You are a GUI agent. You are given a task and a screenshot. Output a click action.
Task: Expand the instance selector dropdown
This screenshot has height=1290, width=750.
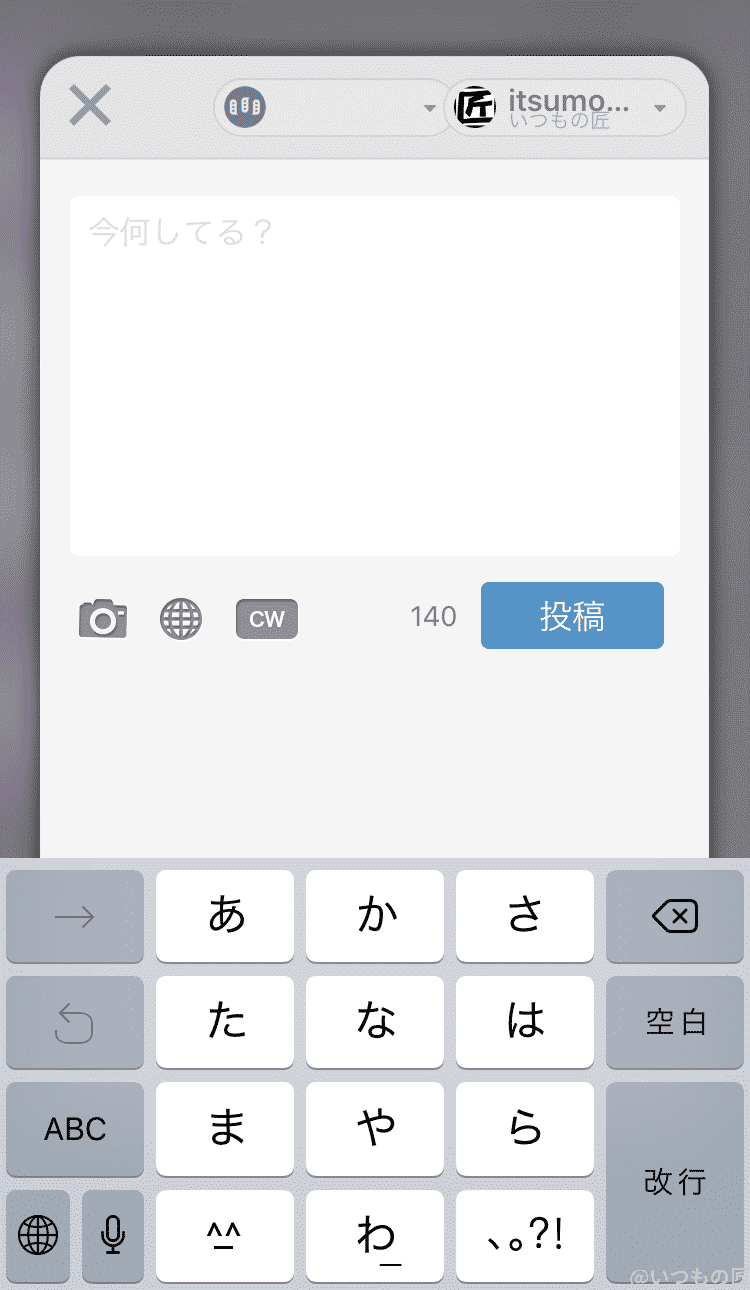pyautogui.click(x=334, y=107)
